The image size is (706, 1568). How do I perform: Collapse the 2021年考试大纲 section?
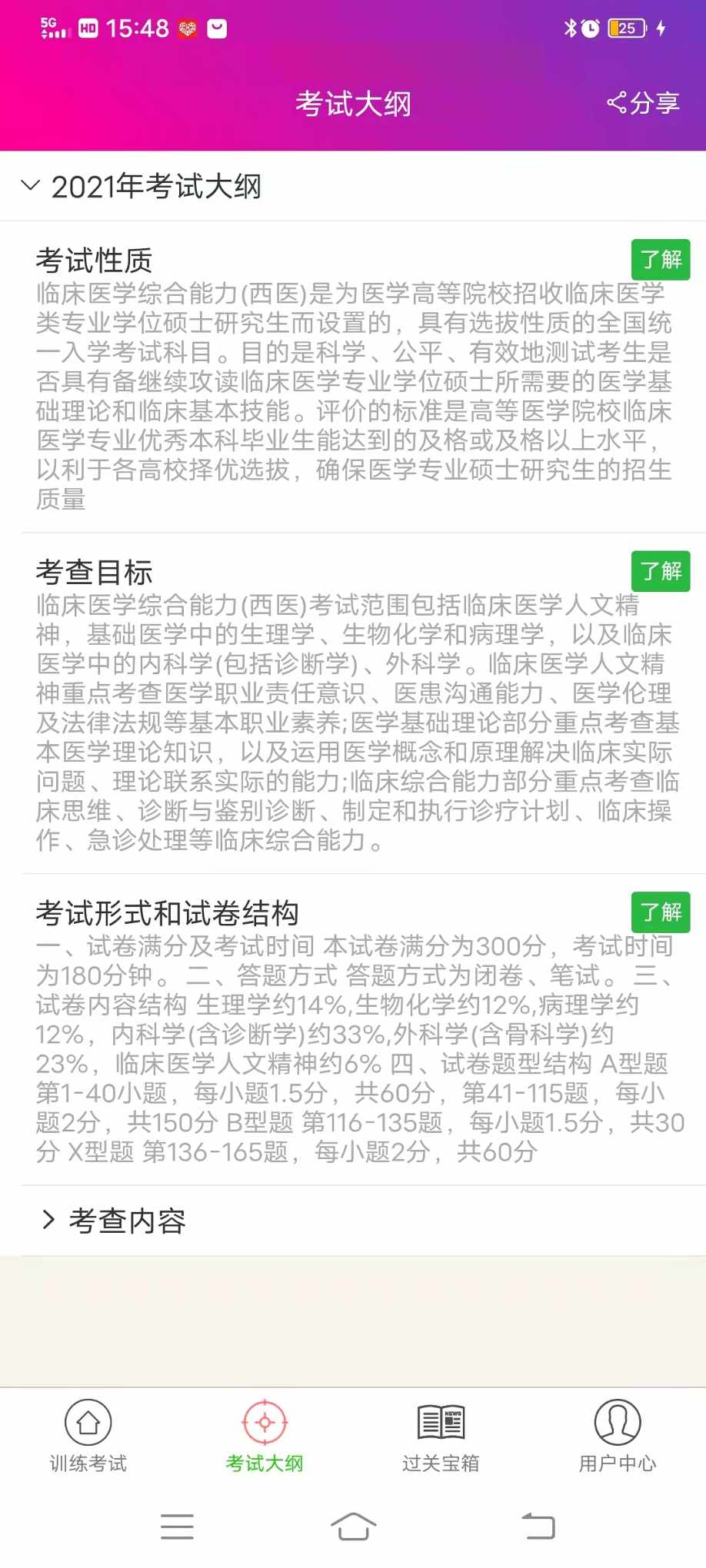pos(31,186)
